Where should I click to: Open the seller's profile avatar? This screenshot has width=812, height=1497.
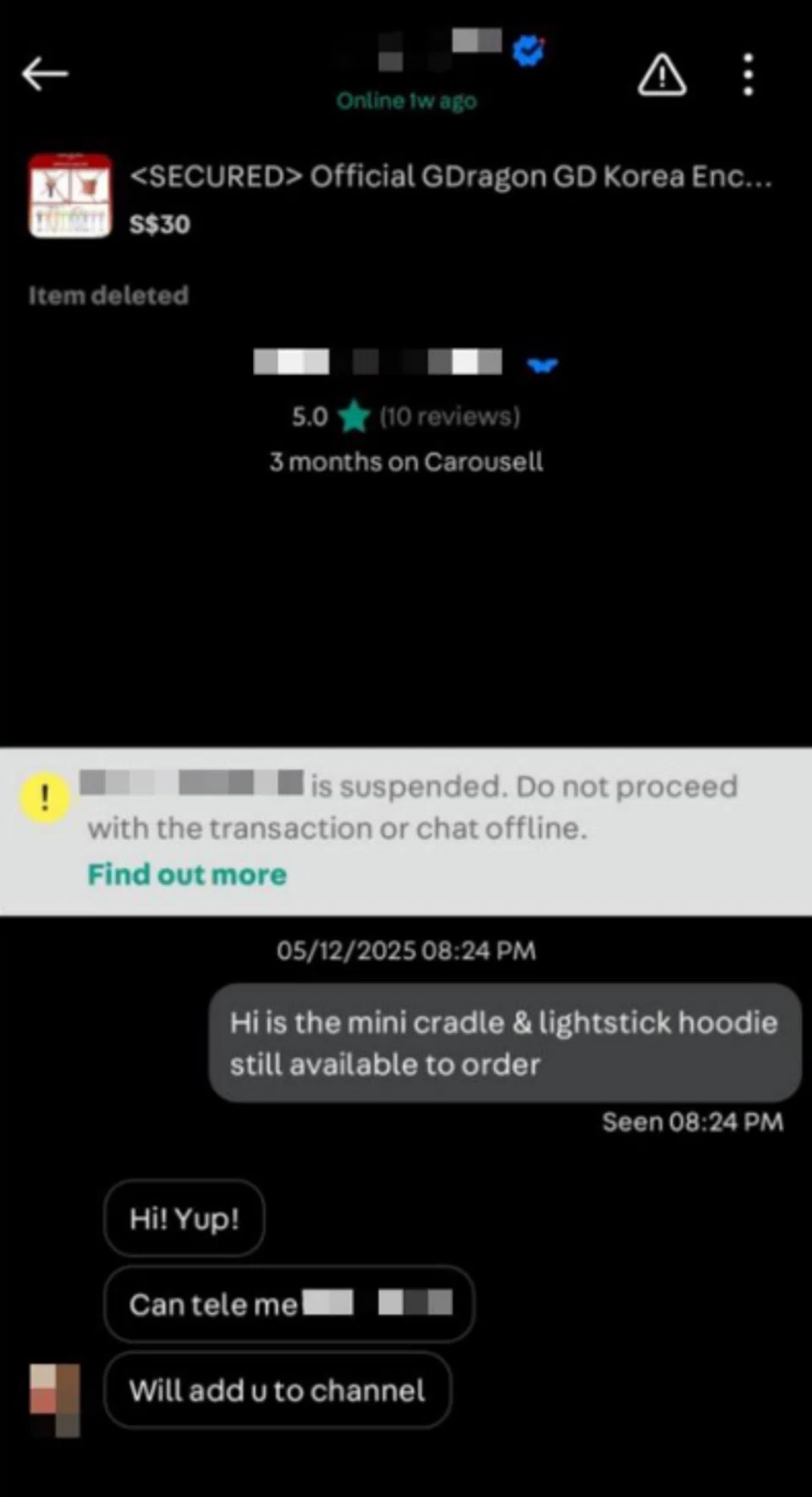56,1398
